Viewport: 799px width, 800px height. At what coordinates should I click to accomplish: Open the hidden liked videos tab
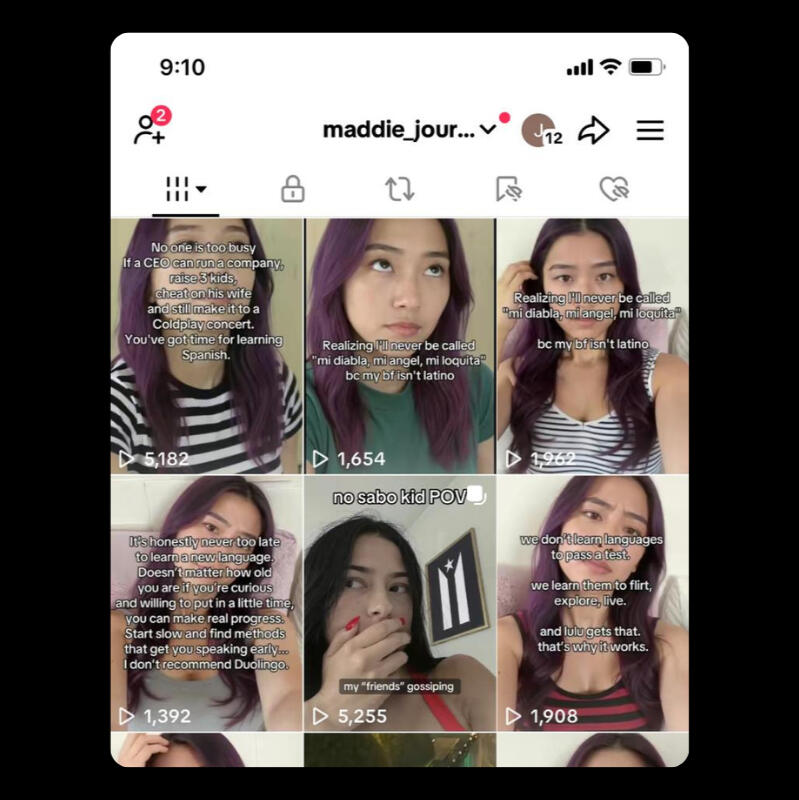(613, 189)
